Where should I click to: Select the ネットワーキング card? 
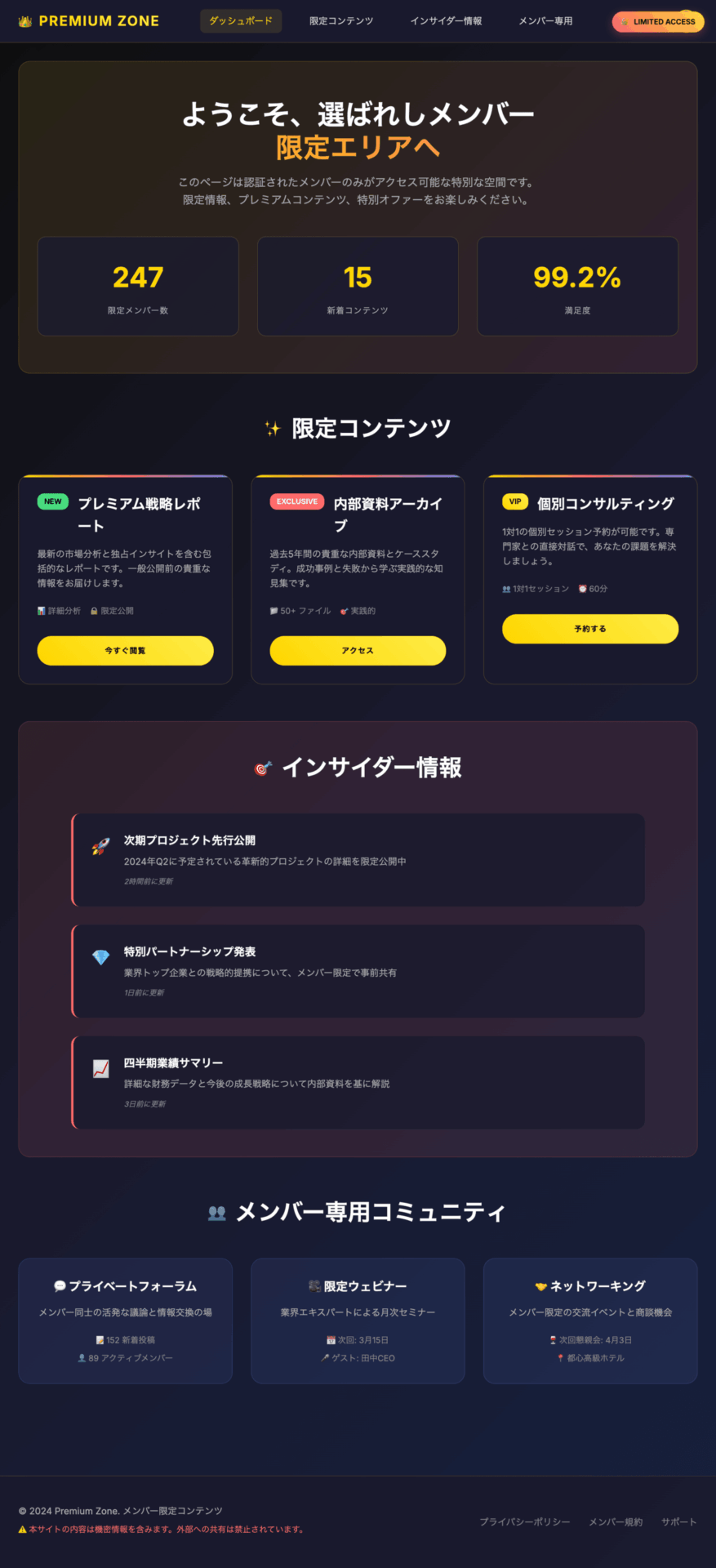tap(590, 1321)
